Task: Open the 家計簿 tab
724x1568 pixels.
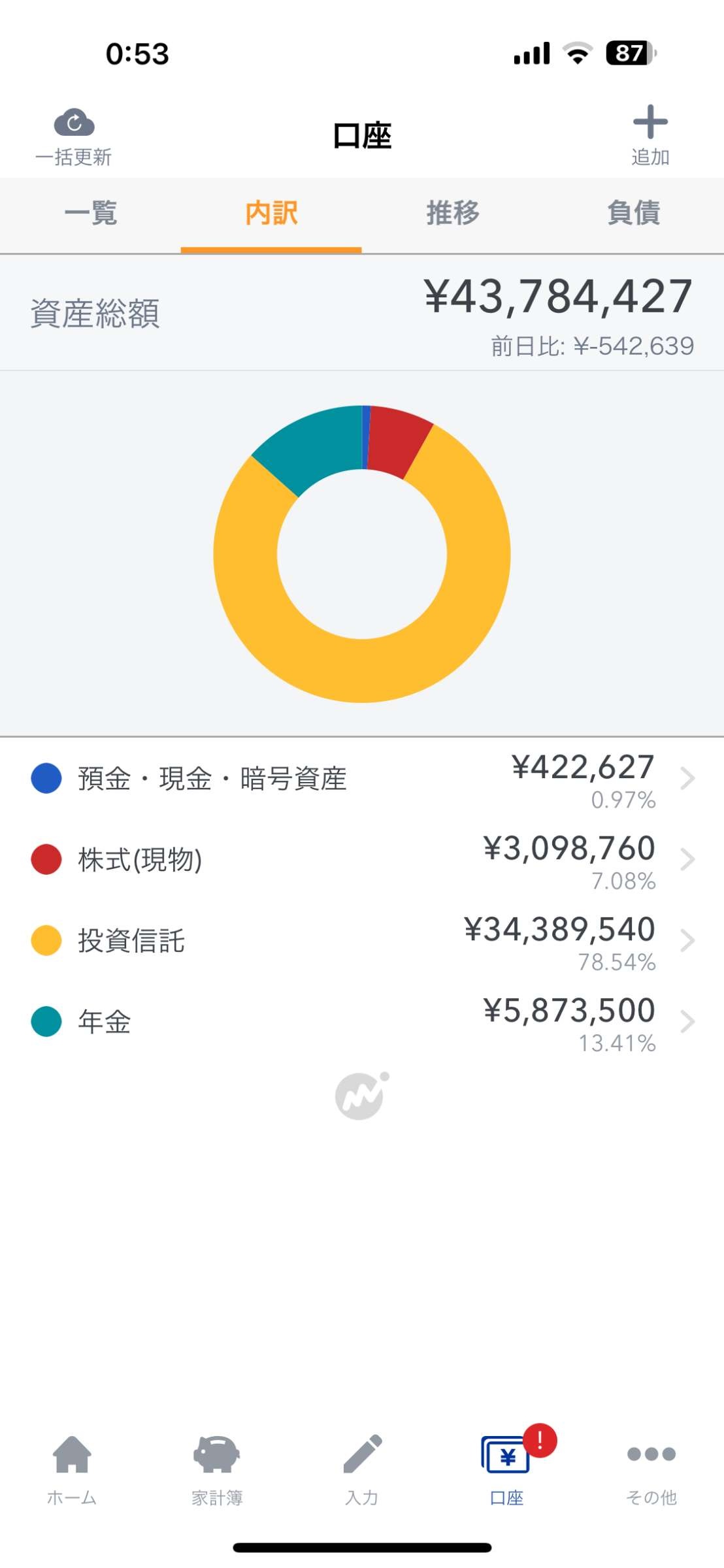Action: click(x=217, y=1467)
